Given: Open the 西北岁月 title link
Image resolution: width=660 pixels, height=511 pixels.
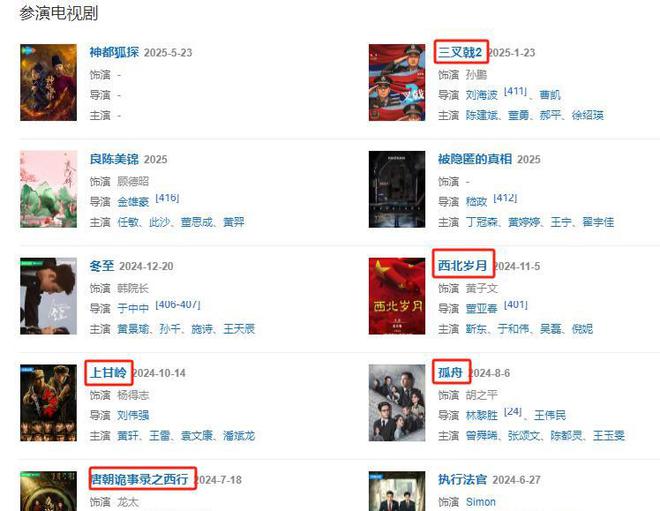Looking at the screenshot, I should click(x=463, y=266).
